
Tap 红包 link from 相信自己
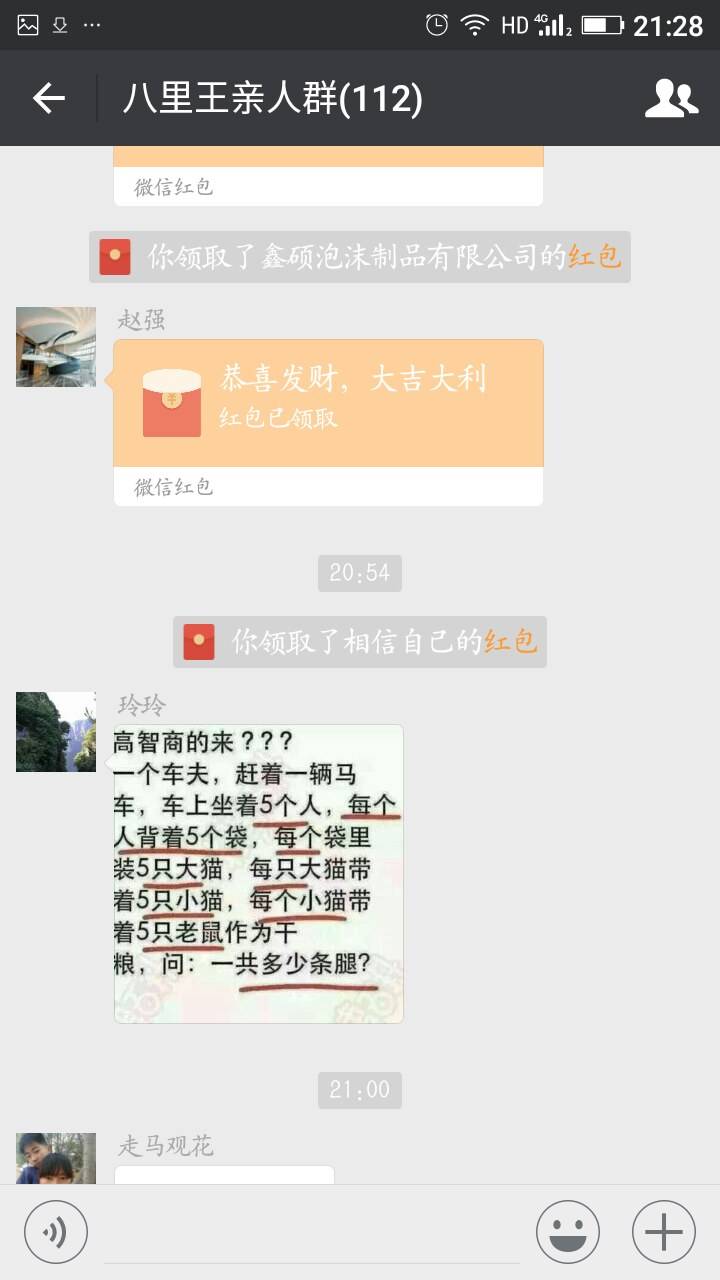511,642
